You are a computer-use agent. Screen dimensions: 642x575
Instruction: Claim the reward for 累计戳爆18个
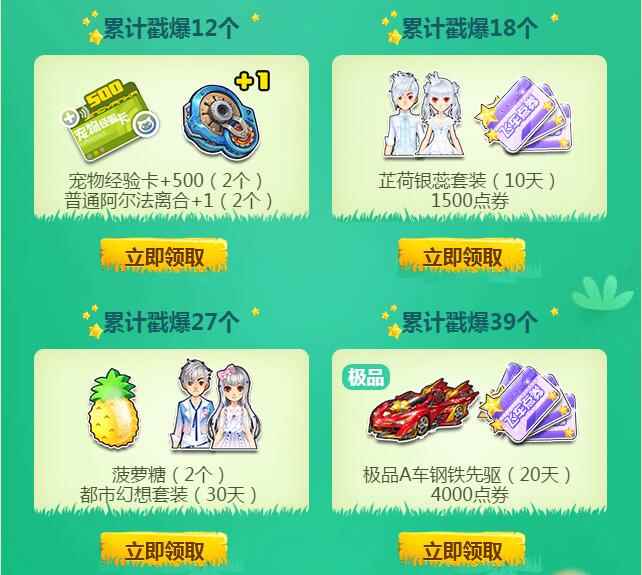[462, 257]
